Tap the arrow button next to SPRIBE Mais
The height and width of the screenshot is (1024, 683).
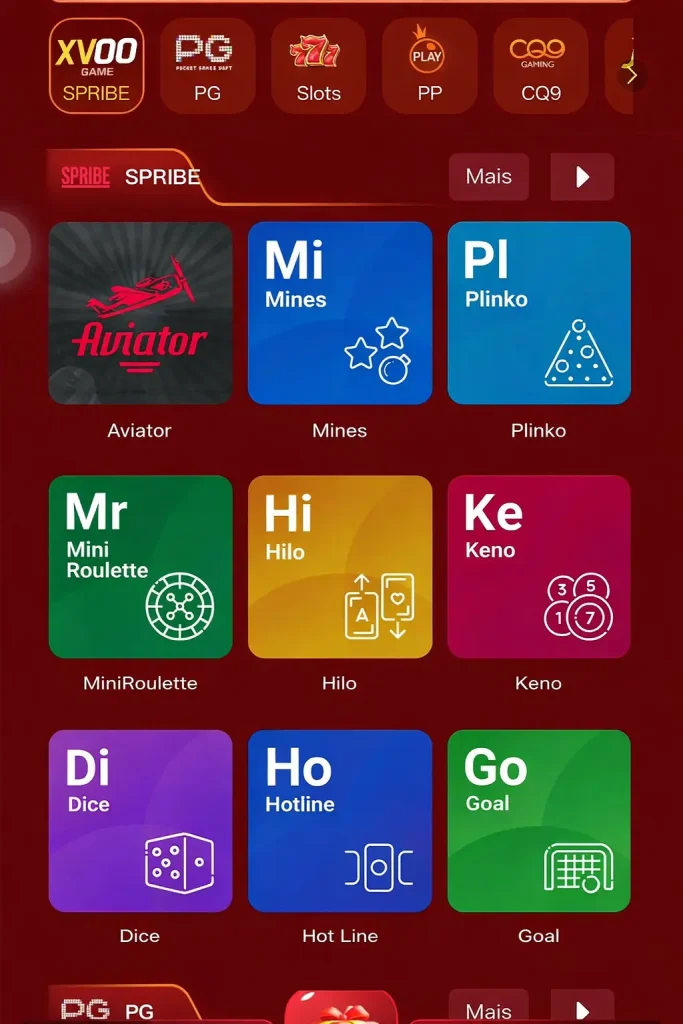[x=582, y=177]
